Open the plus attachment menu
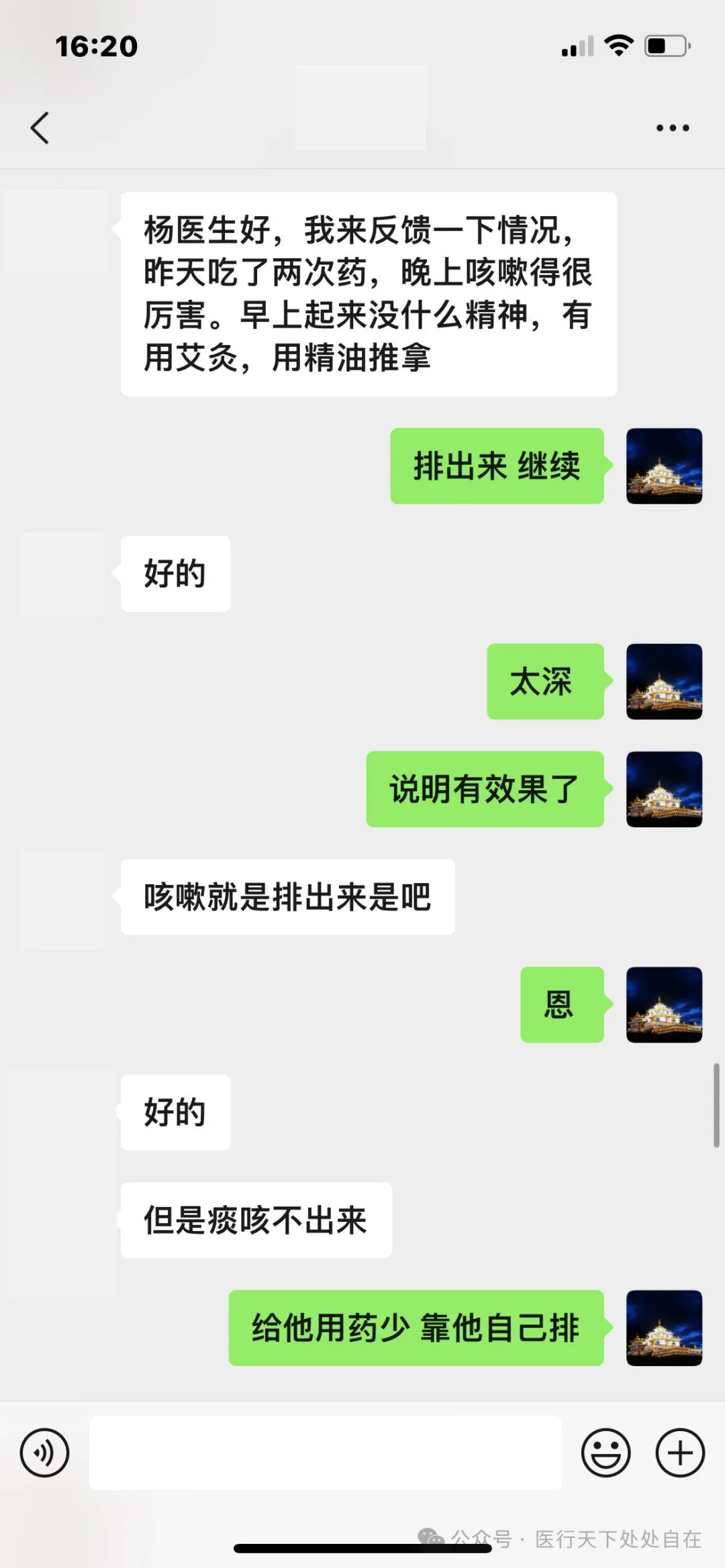 [680, 1453]
